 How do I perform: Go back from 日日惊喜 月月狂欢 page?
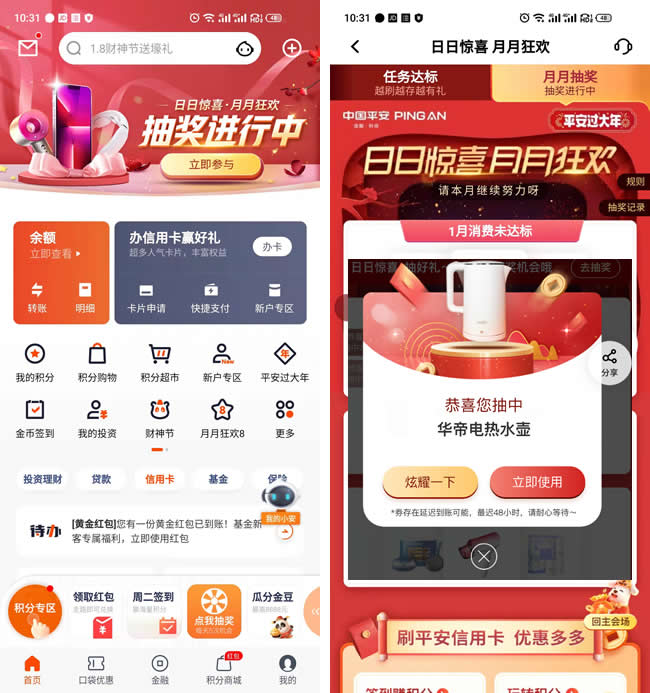355,47
